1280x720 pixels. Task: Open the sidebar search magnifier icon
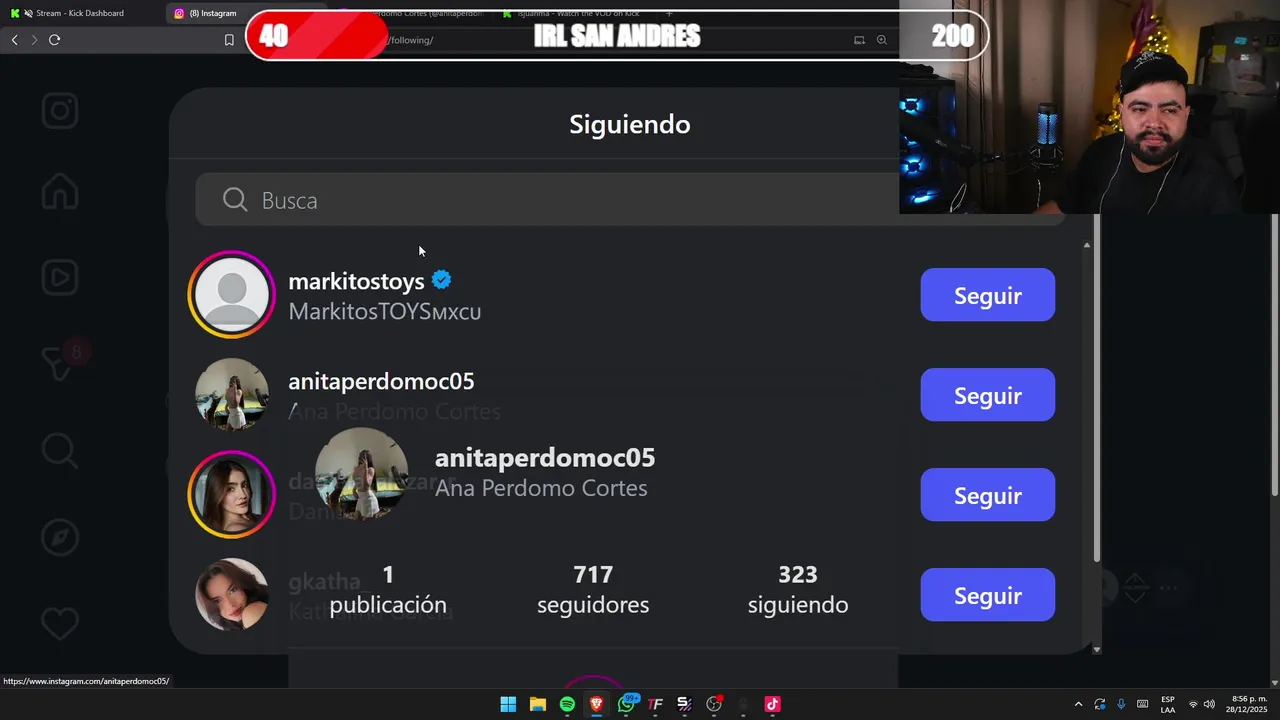click(x=60, y=451)
